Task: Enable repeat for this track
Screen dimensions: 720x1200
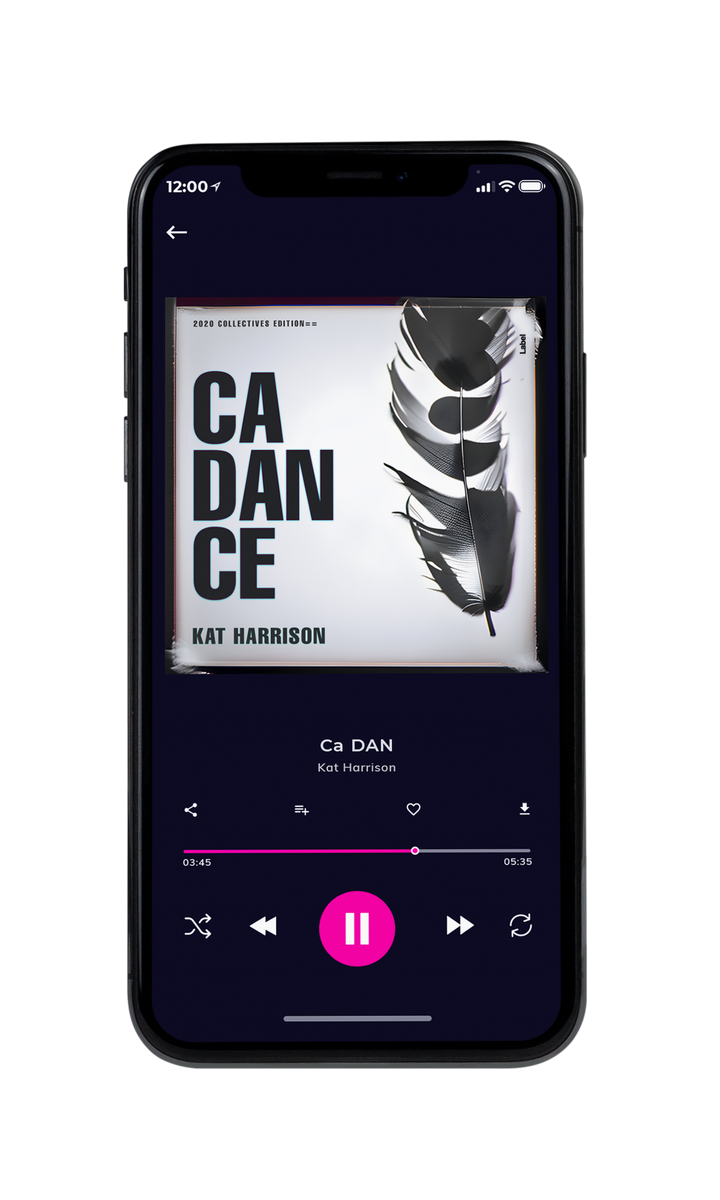Action: 520,926
